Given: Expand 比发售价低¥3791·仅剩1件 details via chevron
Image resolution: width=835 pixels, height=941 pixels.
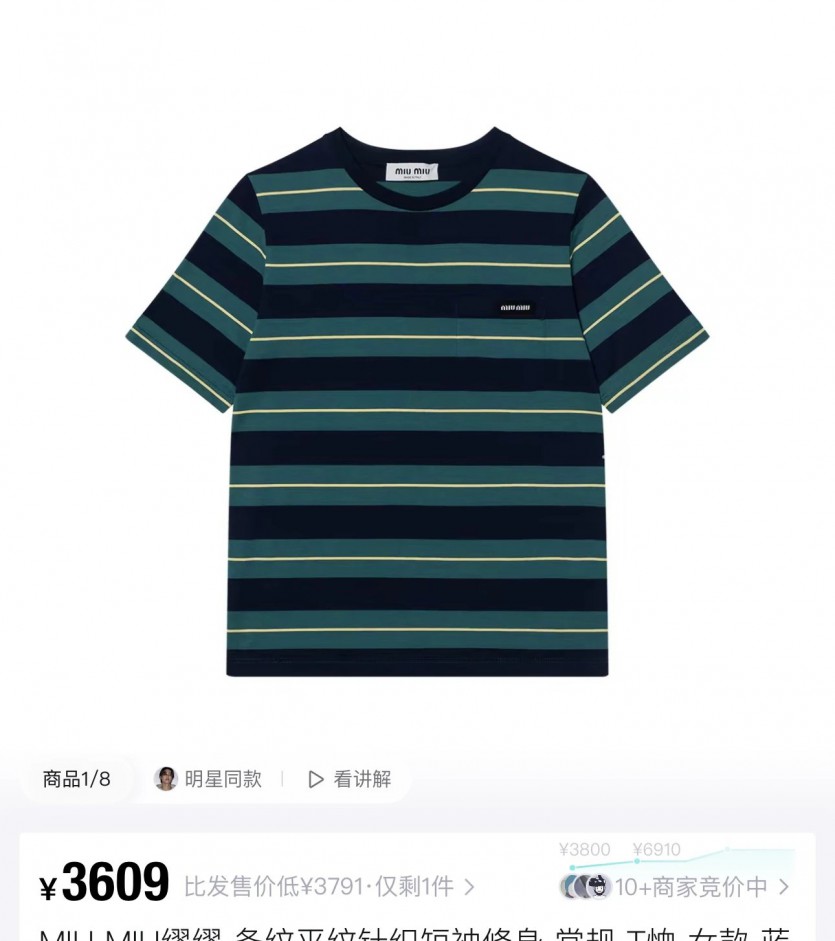Looking at the screenshot, I should pyautogui.click(x=470, y=885).
